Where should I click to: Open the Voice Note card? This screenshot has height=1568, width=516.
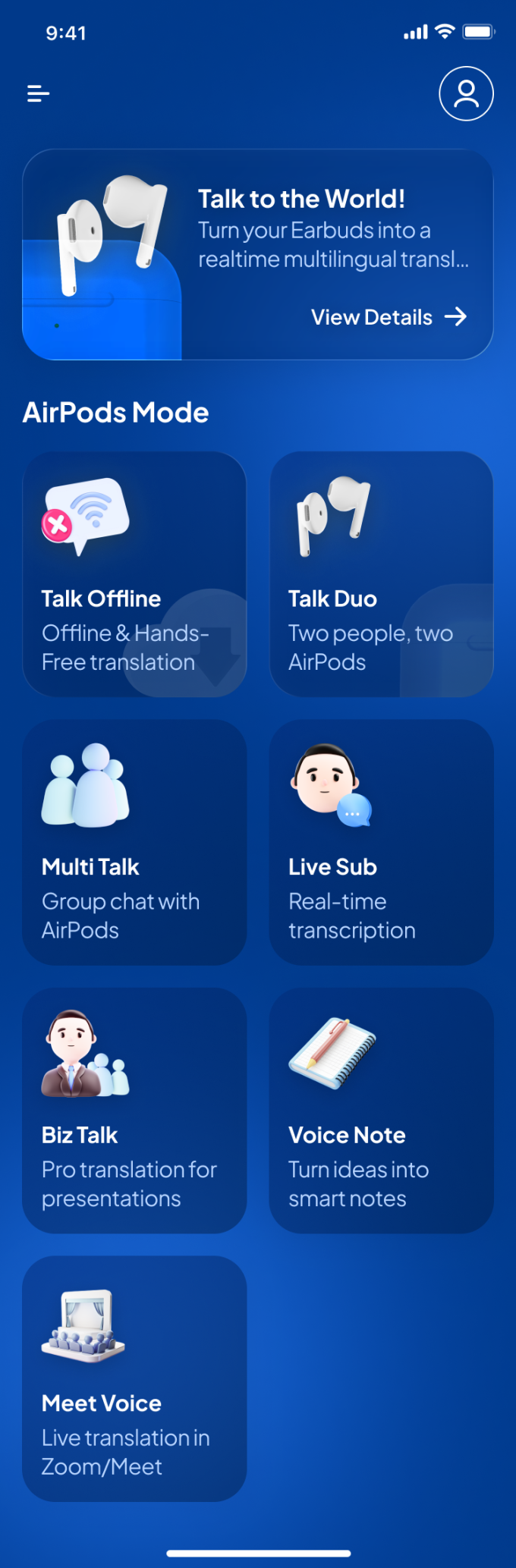(381, 1110)
